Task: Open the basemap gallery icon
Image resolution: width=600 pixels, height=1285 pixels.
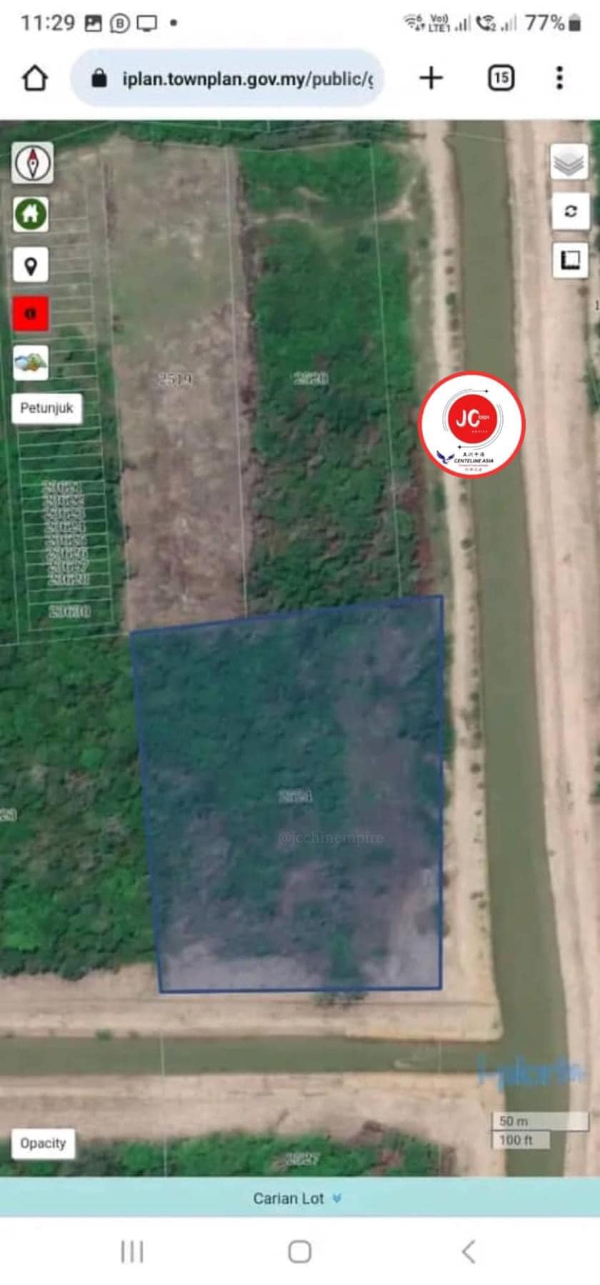Action: pos(31,362)
